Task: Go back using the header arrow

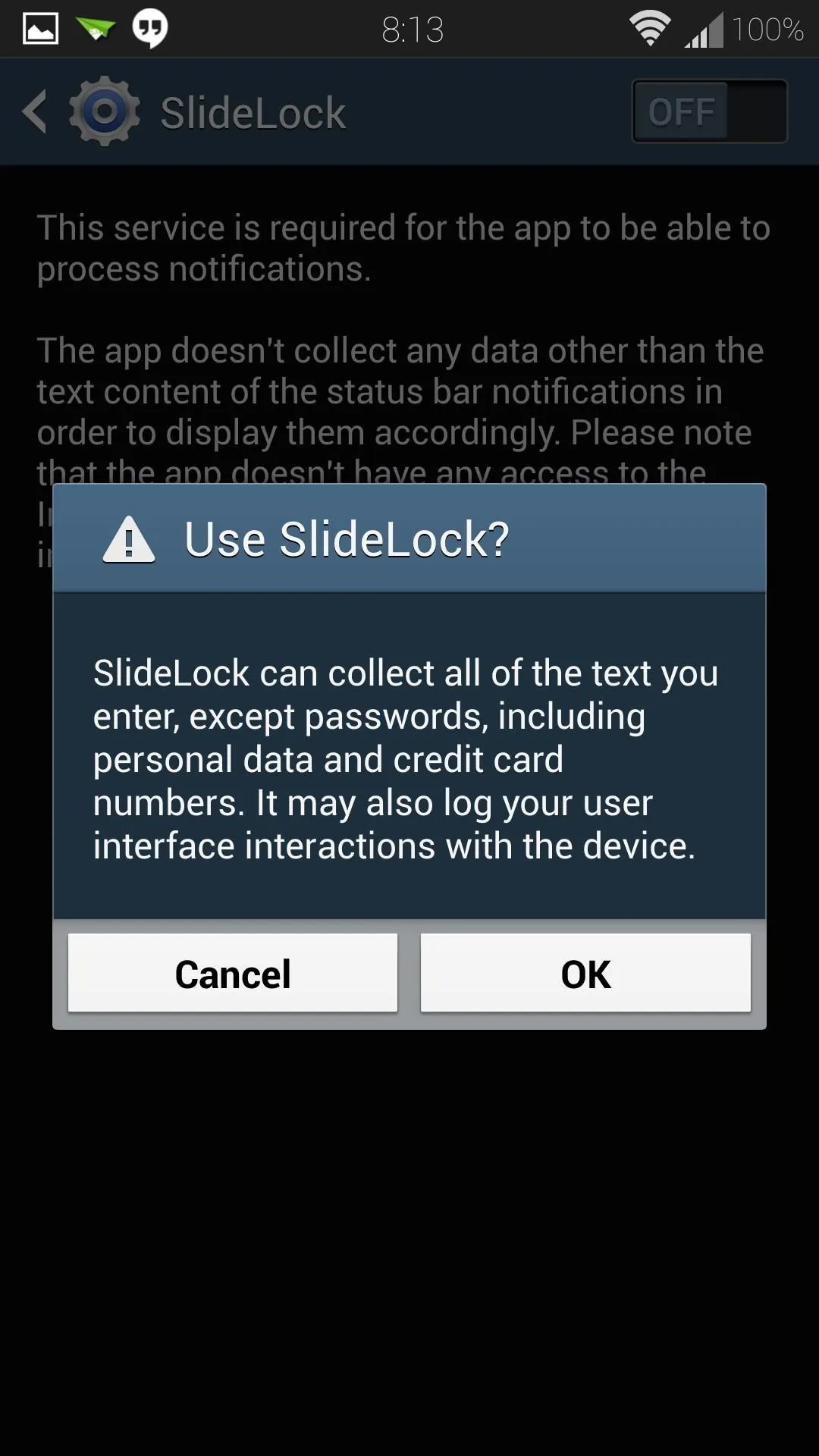Action: click(35, 111)
